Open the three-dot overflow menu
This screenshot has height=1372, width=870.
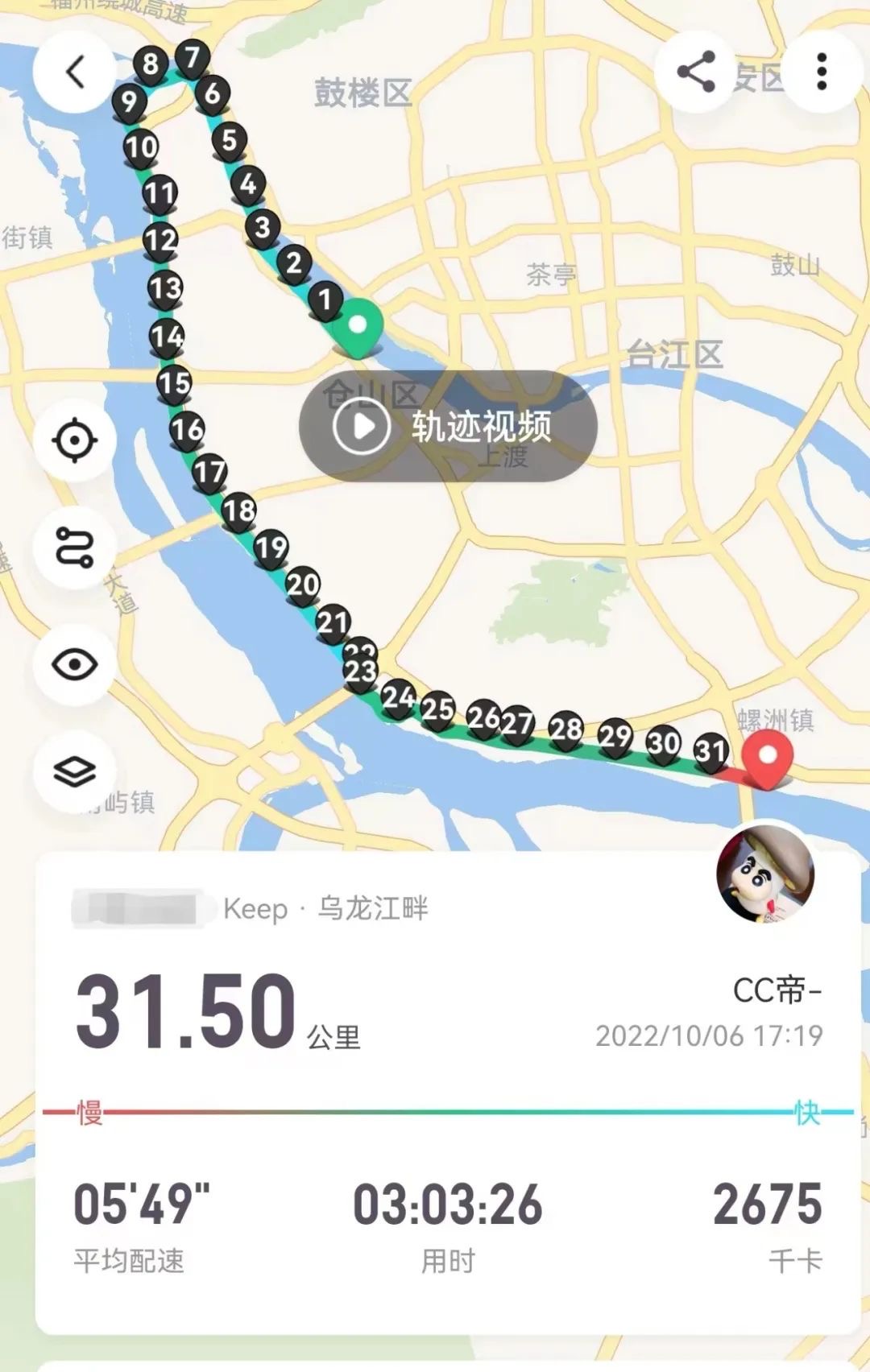point(821,72)
